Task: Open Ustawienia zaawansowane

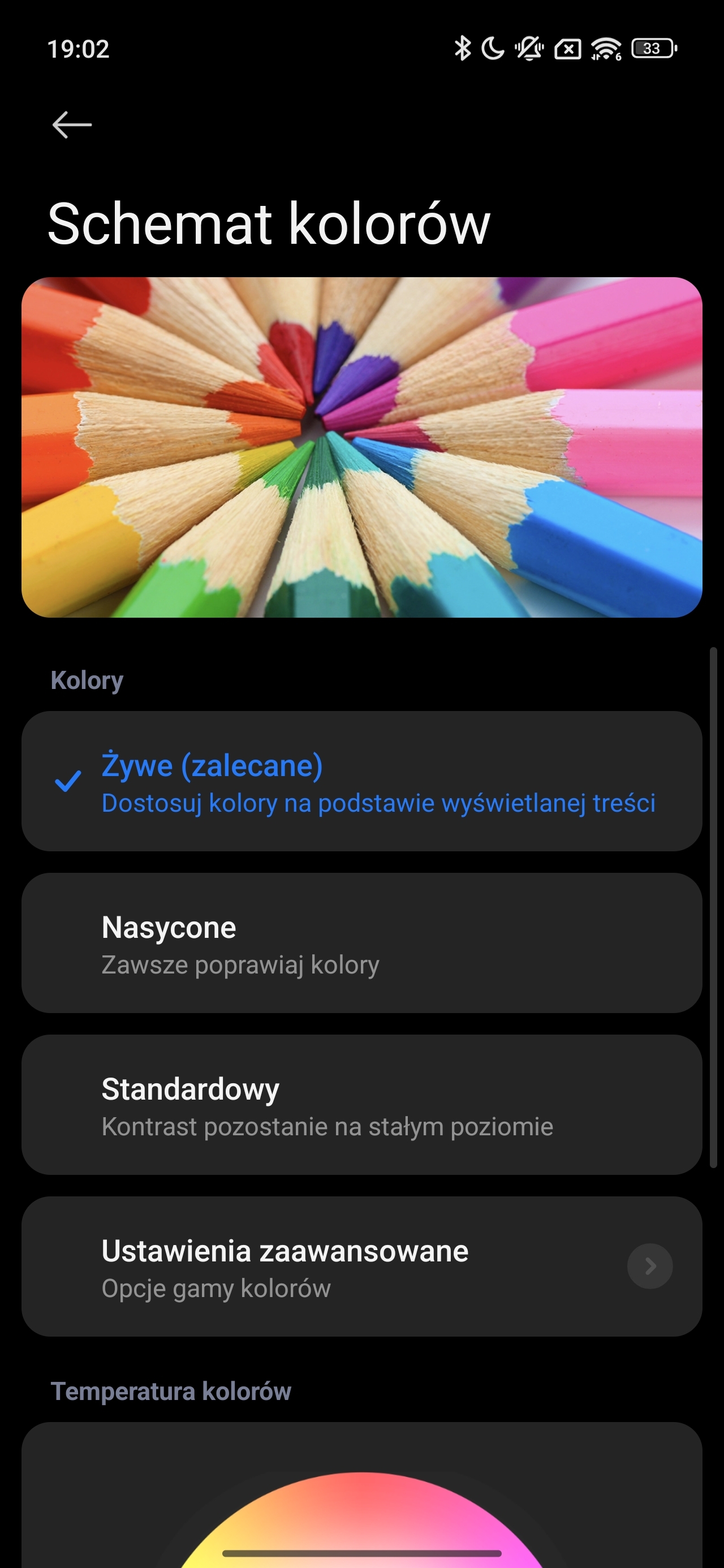Action: point(361,1267)
